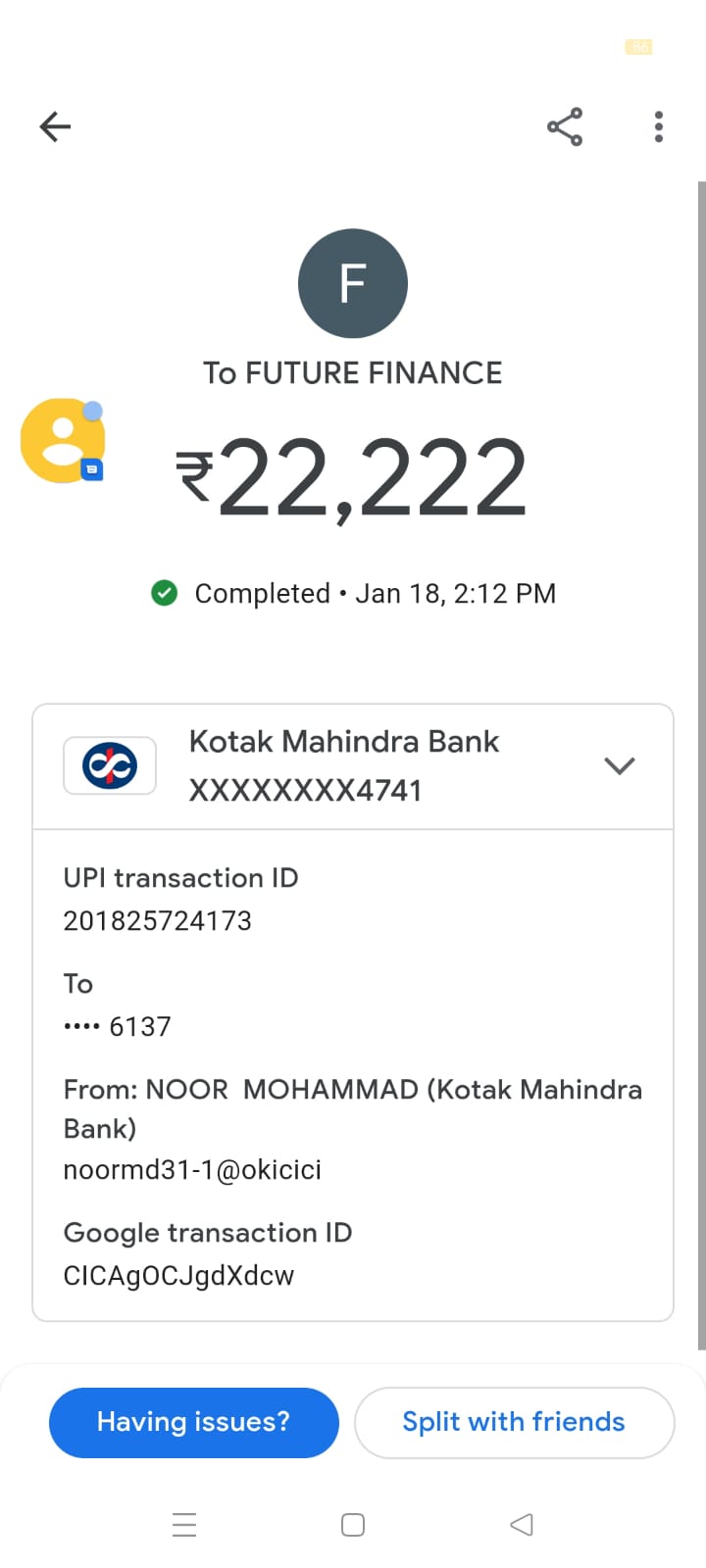The image size is (706, 1568).
Task: Tap the floating yellow contact chat bubble
Action: point(64,441)
